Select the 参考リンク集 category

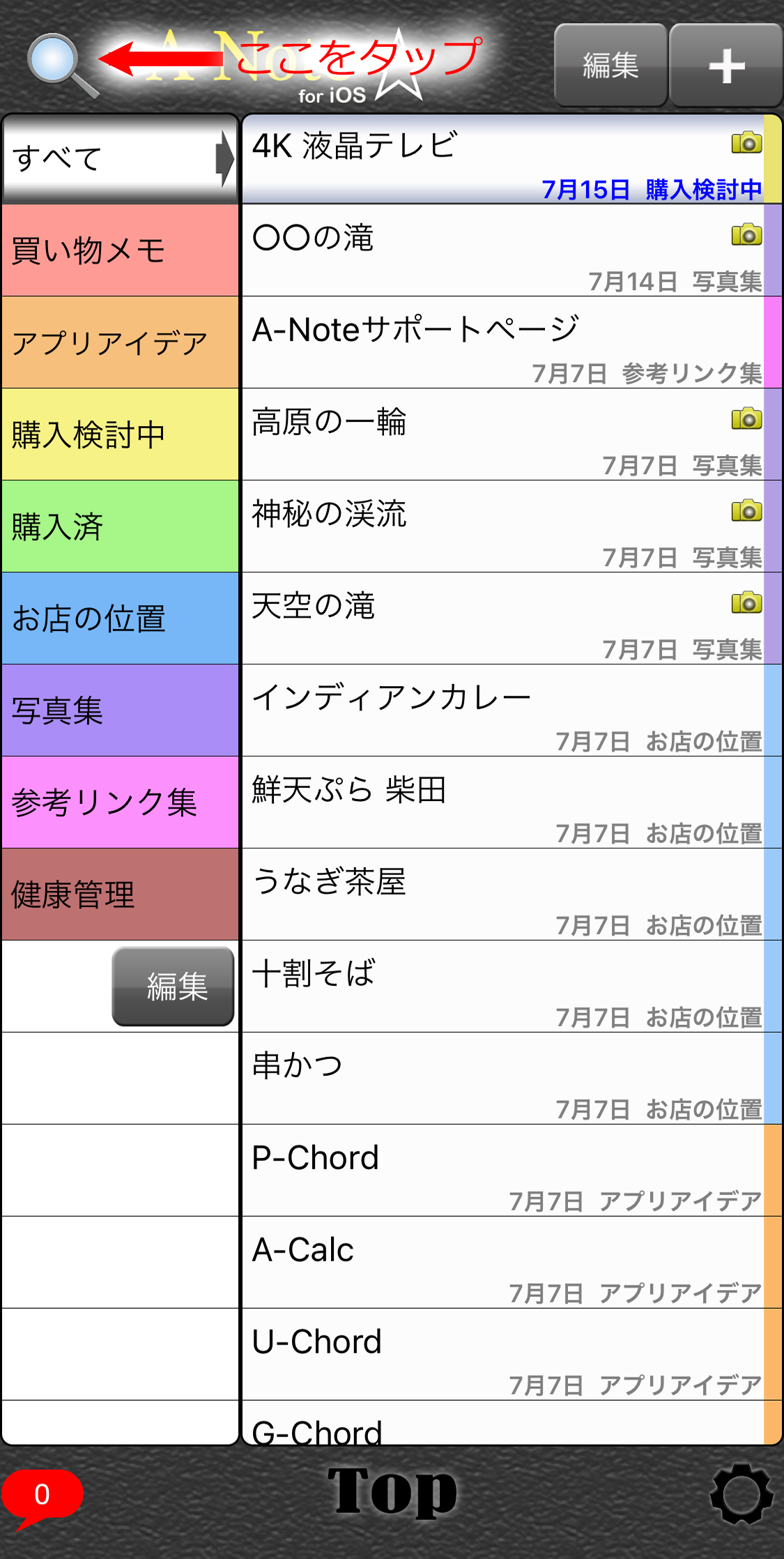[120, 803]
